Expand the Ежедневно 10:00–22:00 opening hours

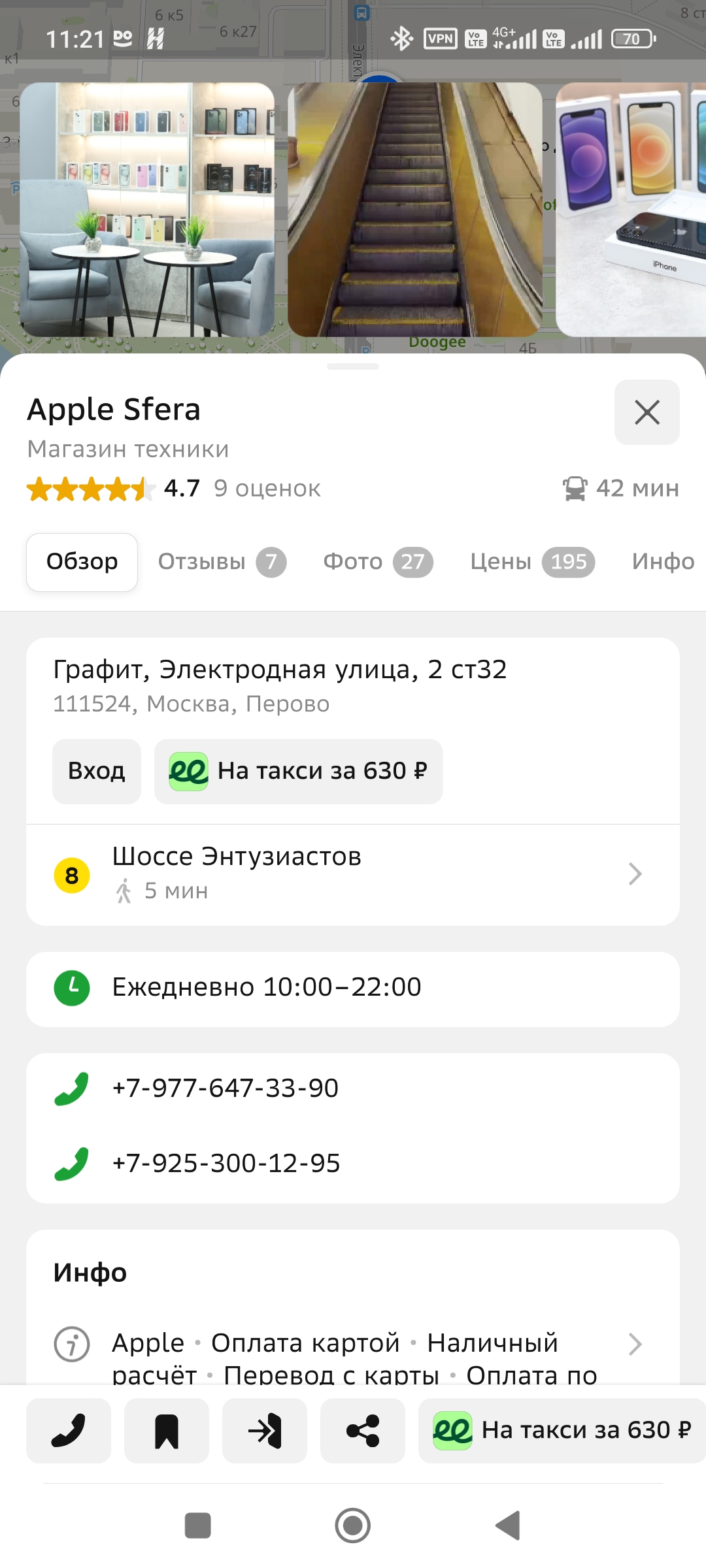click(353, 988)
